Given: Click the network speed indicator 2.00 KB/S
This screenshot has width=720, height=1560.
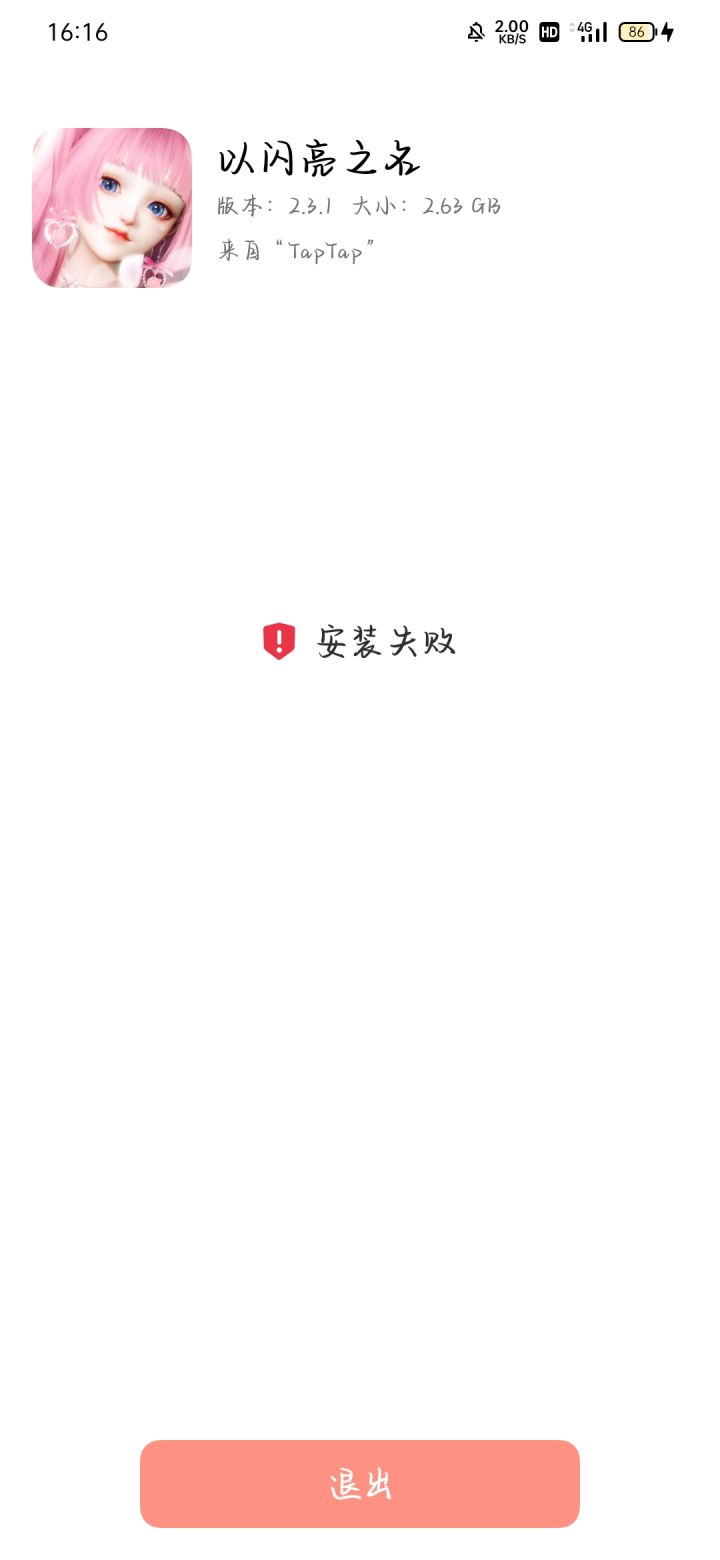Looking at the screenshot, I should point(511,31).
